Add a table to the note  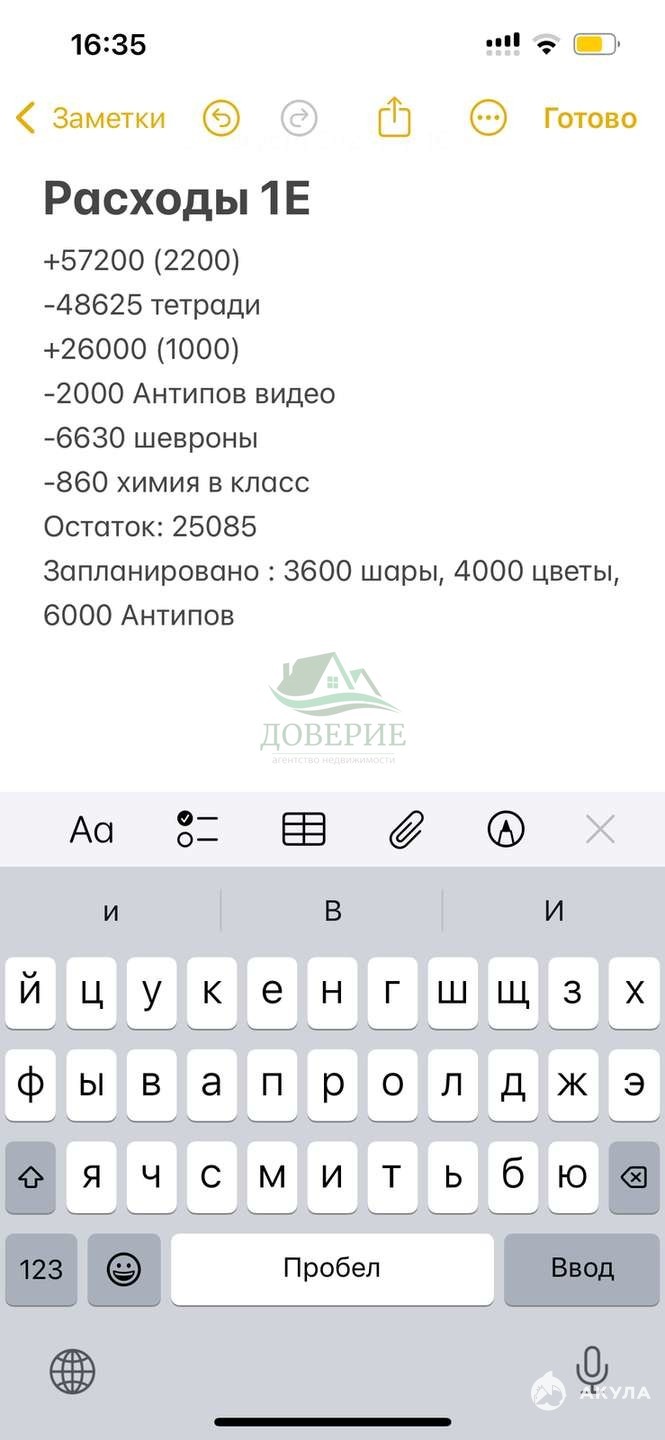[x=304, y=830]
